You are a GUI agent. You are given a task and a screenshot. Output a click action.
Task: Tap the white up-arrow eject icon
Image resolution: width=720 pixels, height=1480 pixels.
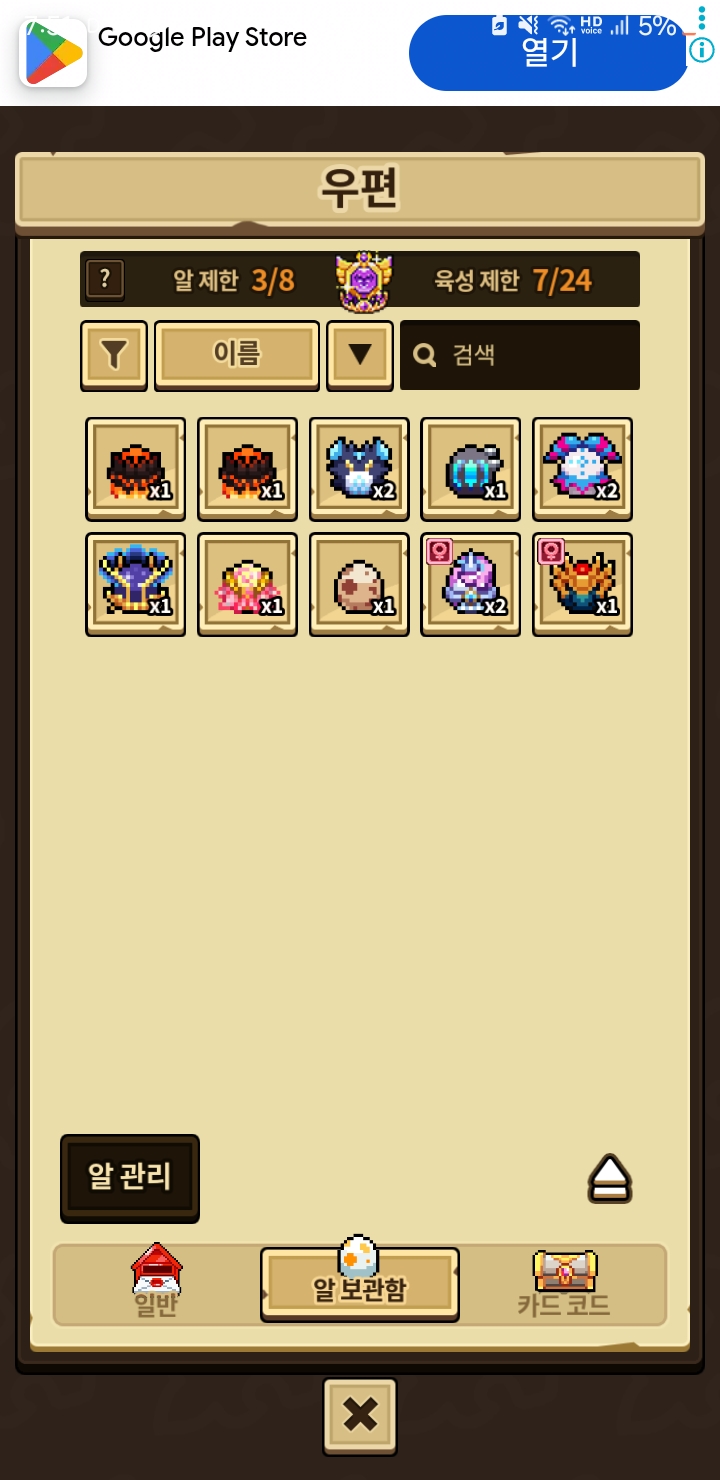click(x=609, y=1178)
